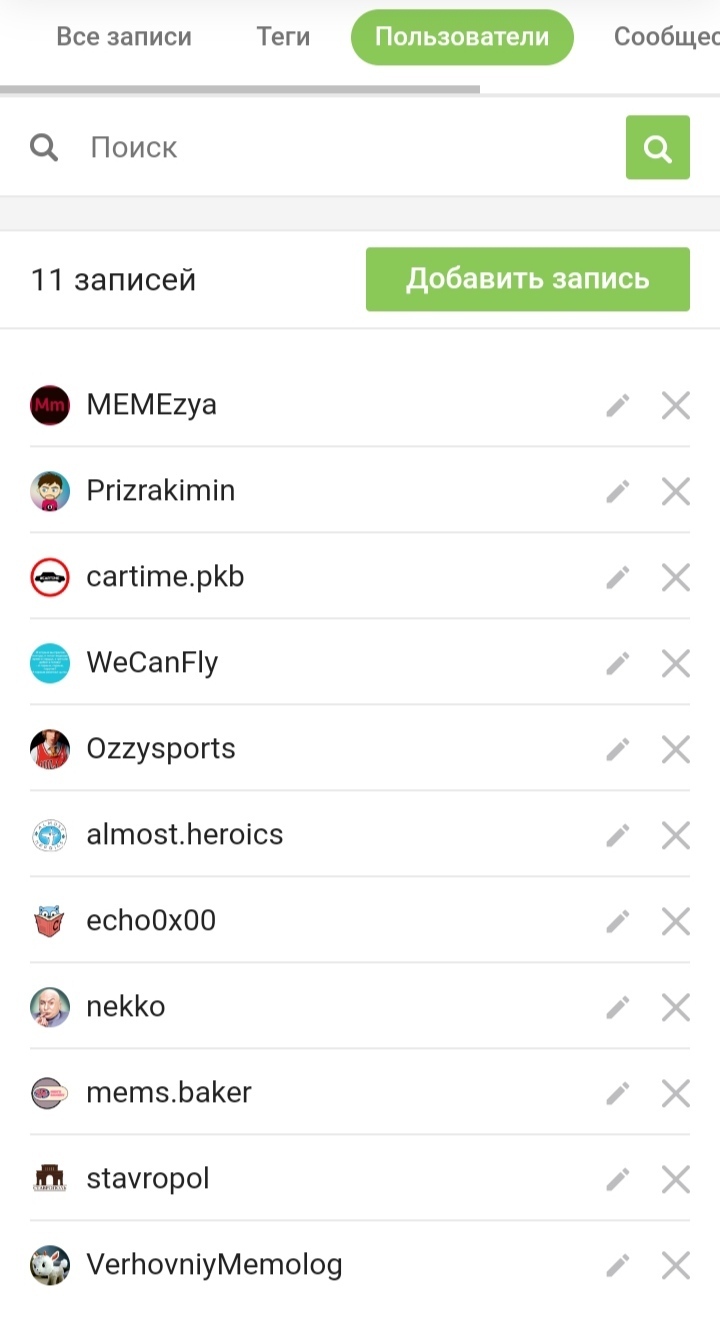Remove MEMEzya from the list

[676, 405]
